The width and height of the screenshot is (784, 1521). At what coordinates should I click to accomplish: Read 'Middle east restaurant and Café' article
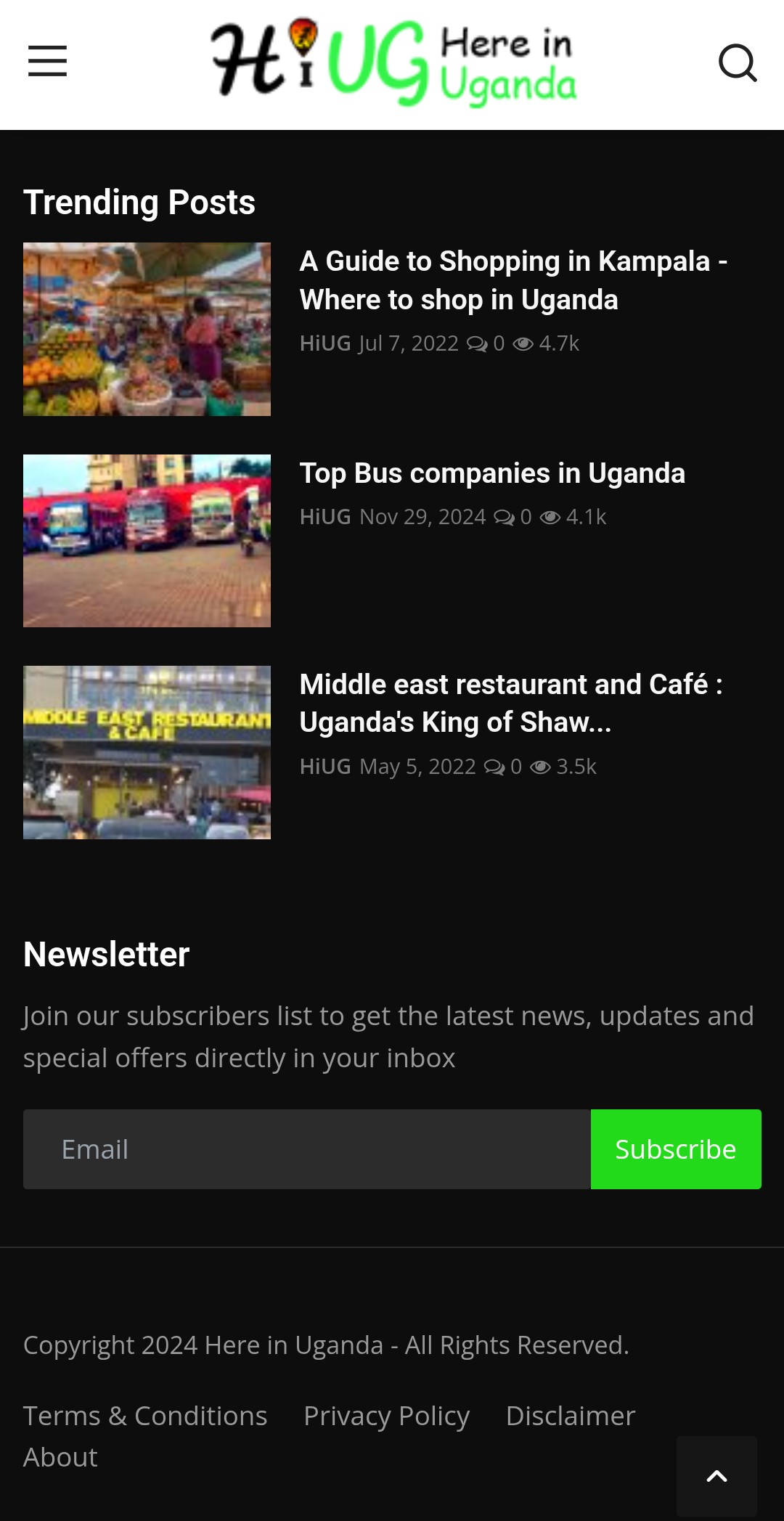point(510,703)
